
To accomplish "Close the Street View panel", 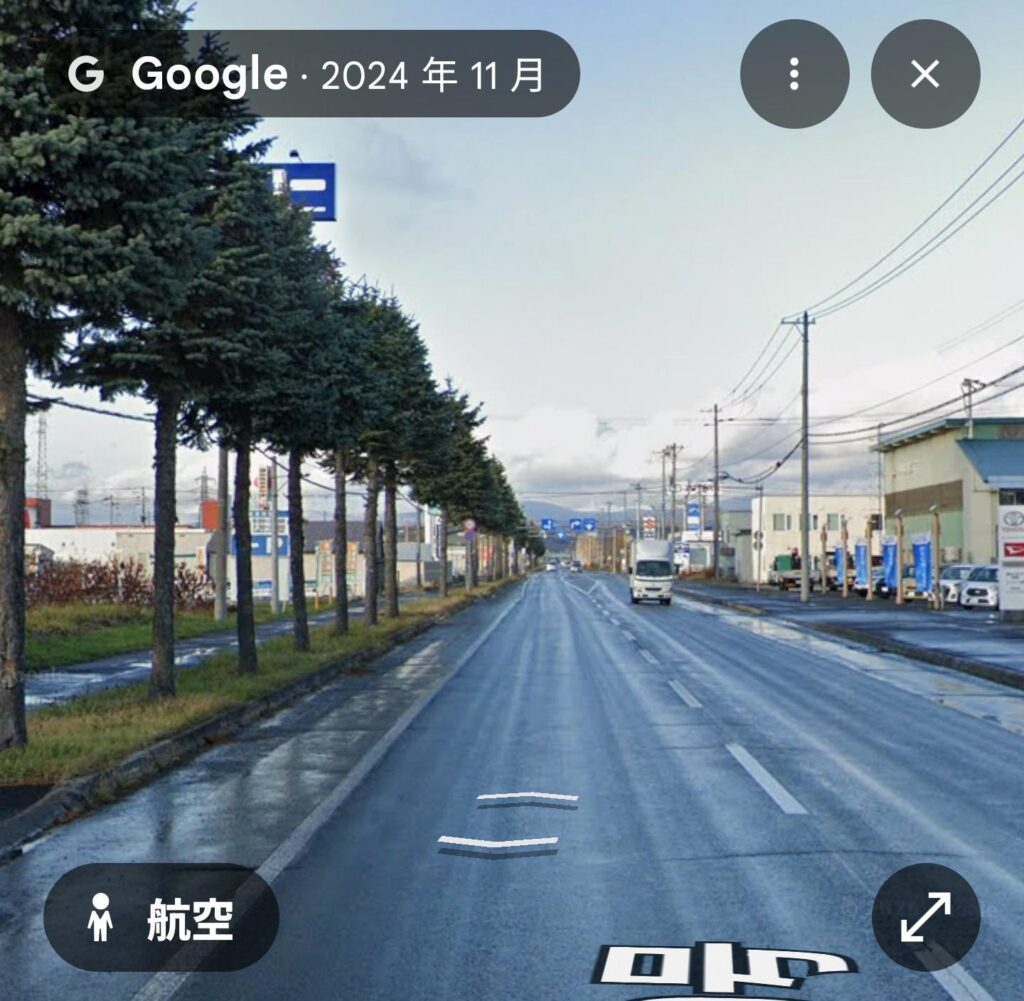I will click(925, 74).
